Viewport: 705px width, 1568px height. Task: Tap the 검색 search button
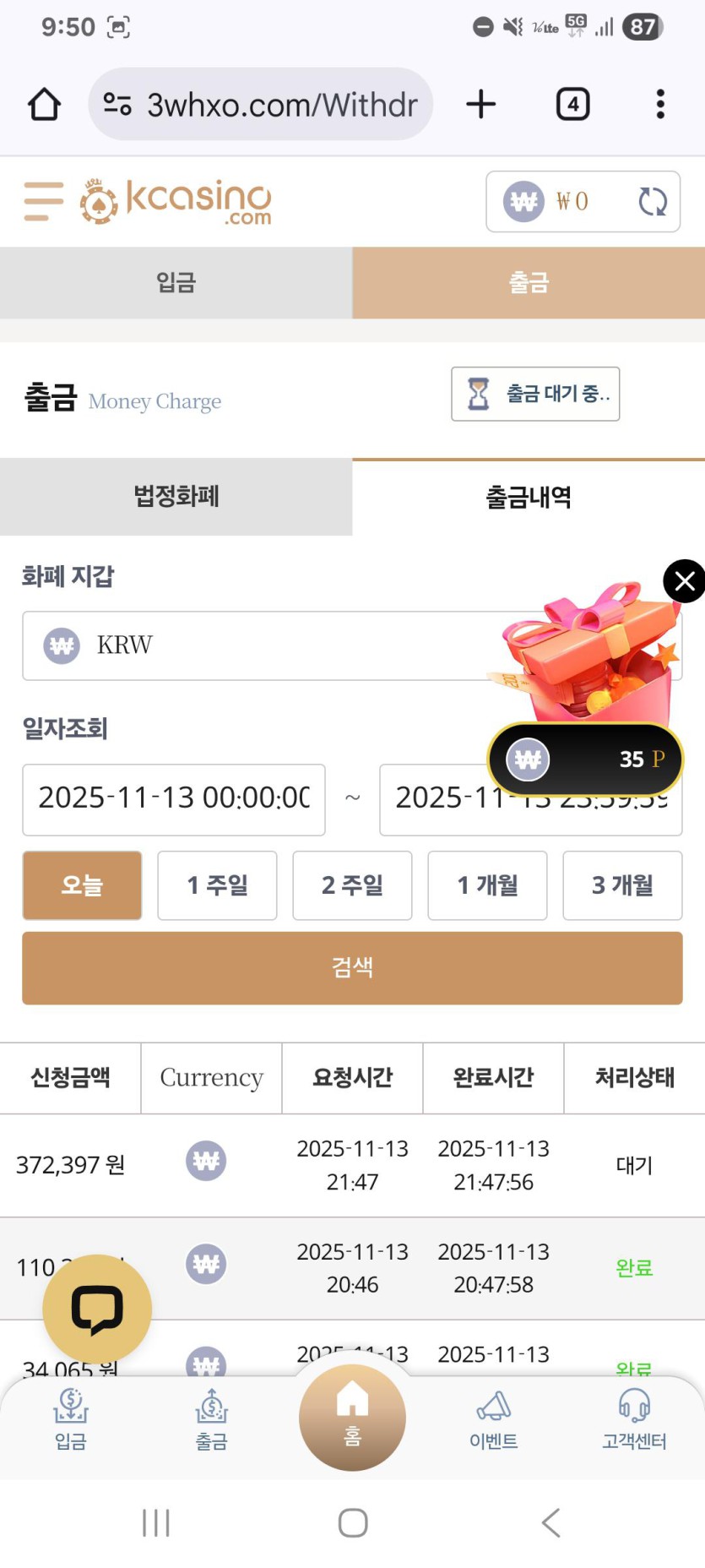pyautogui.click(x=352, y=968)
